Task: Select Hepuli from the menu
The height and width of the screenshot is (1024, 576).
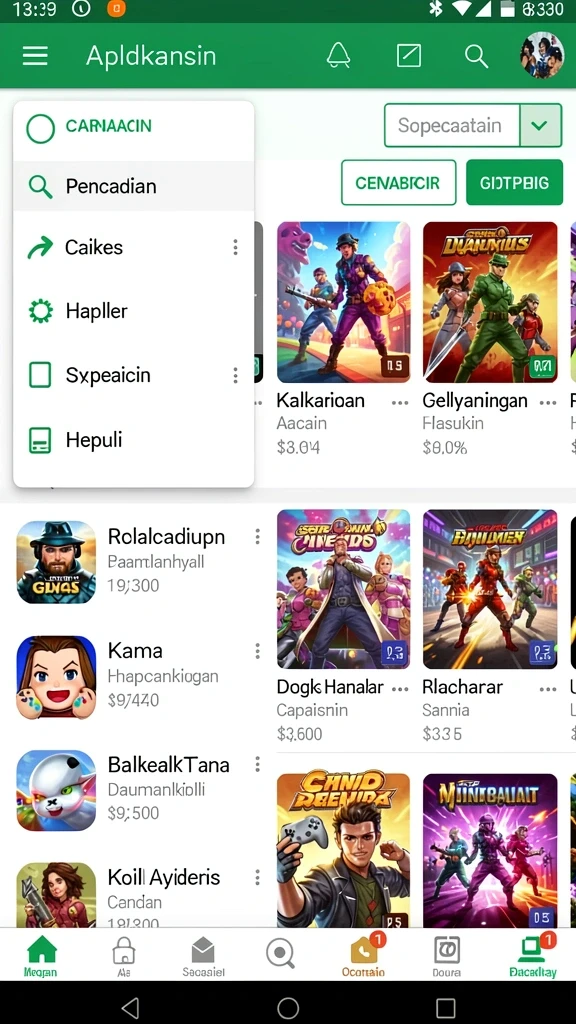Action: point(133,440)
